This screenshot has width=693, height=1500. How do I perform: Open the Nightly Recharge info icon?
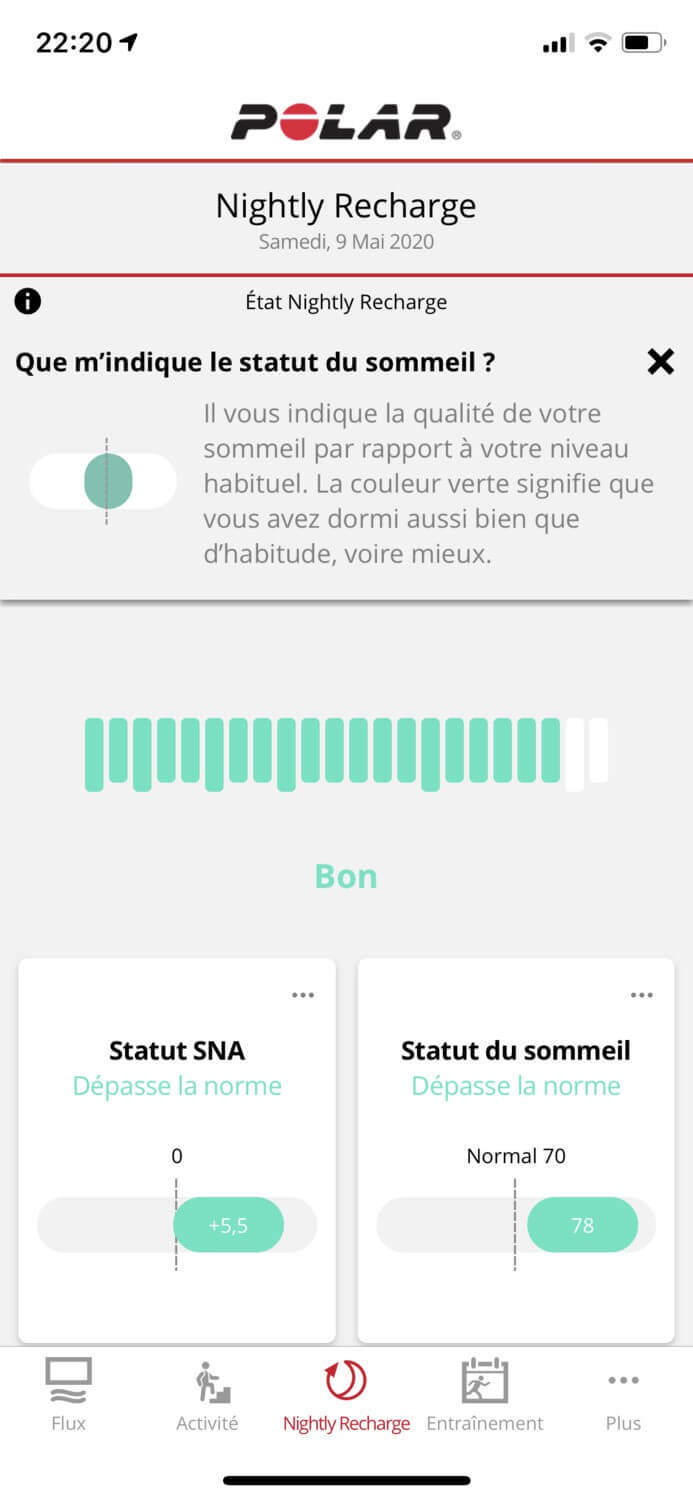[x=28, y=301]
